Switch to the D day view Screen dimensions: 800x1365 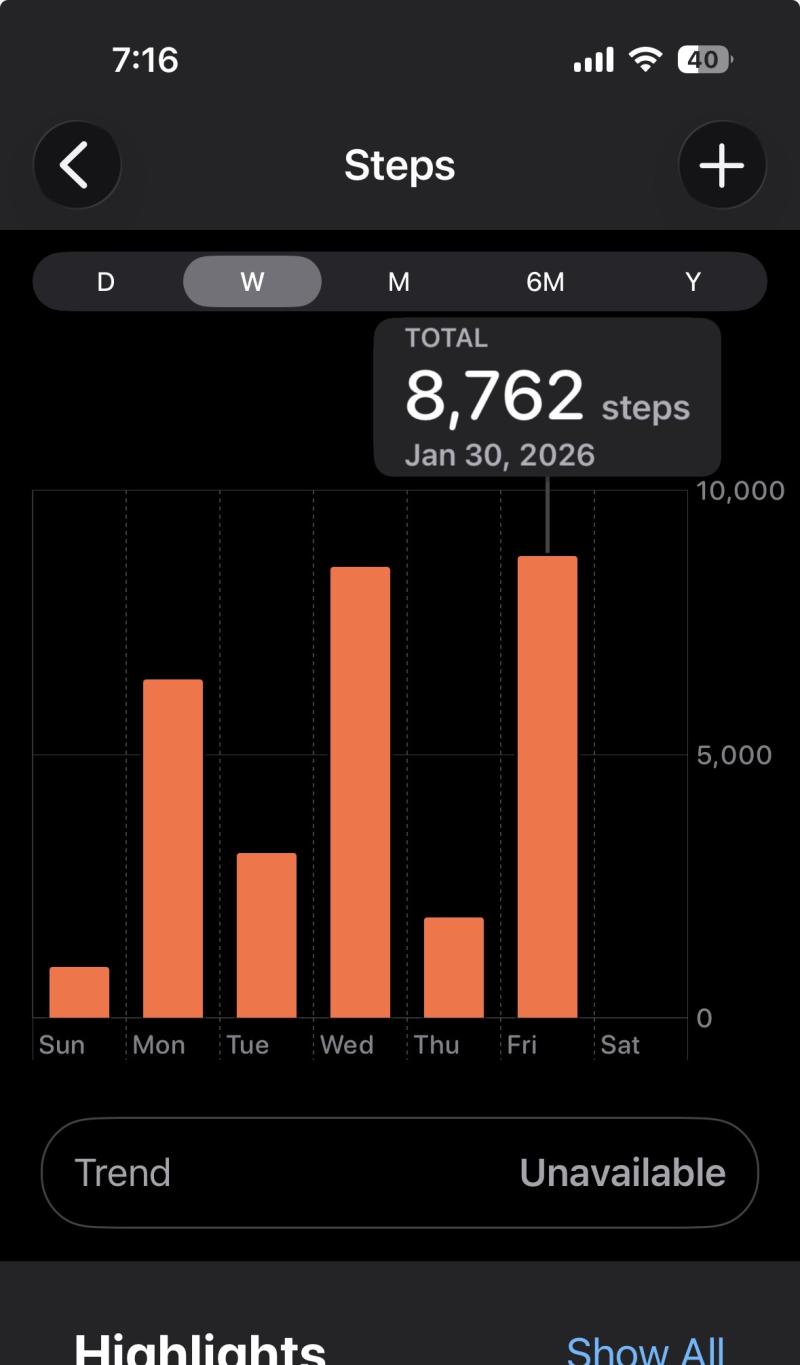pyautogui.click(x=106, y=282)
